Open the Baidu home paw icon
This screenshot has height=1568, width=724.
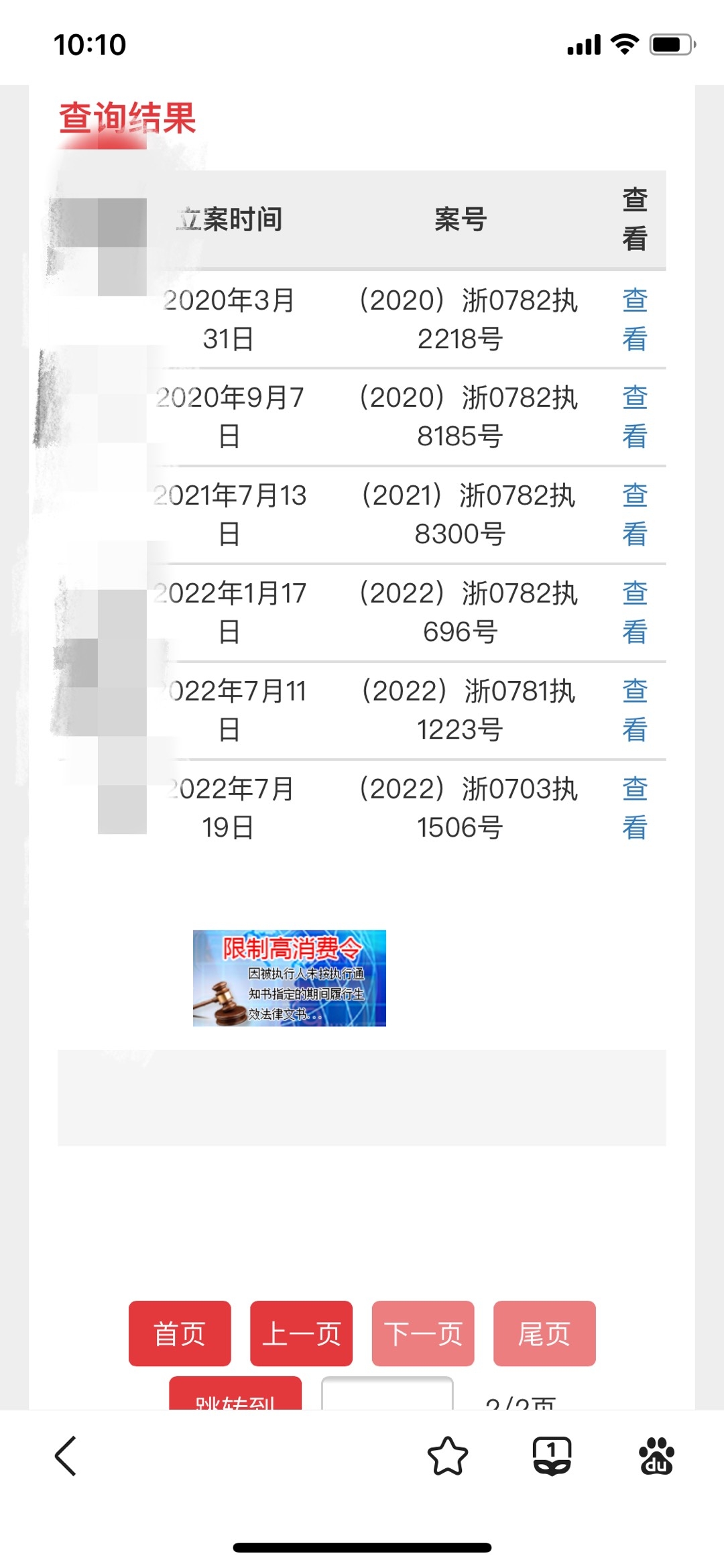coord(656,1456)
